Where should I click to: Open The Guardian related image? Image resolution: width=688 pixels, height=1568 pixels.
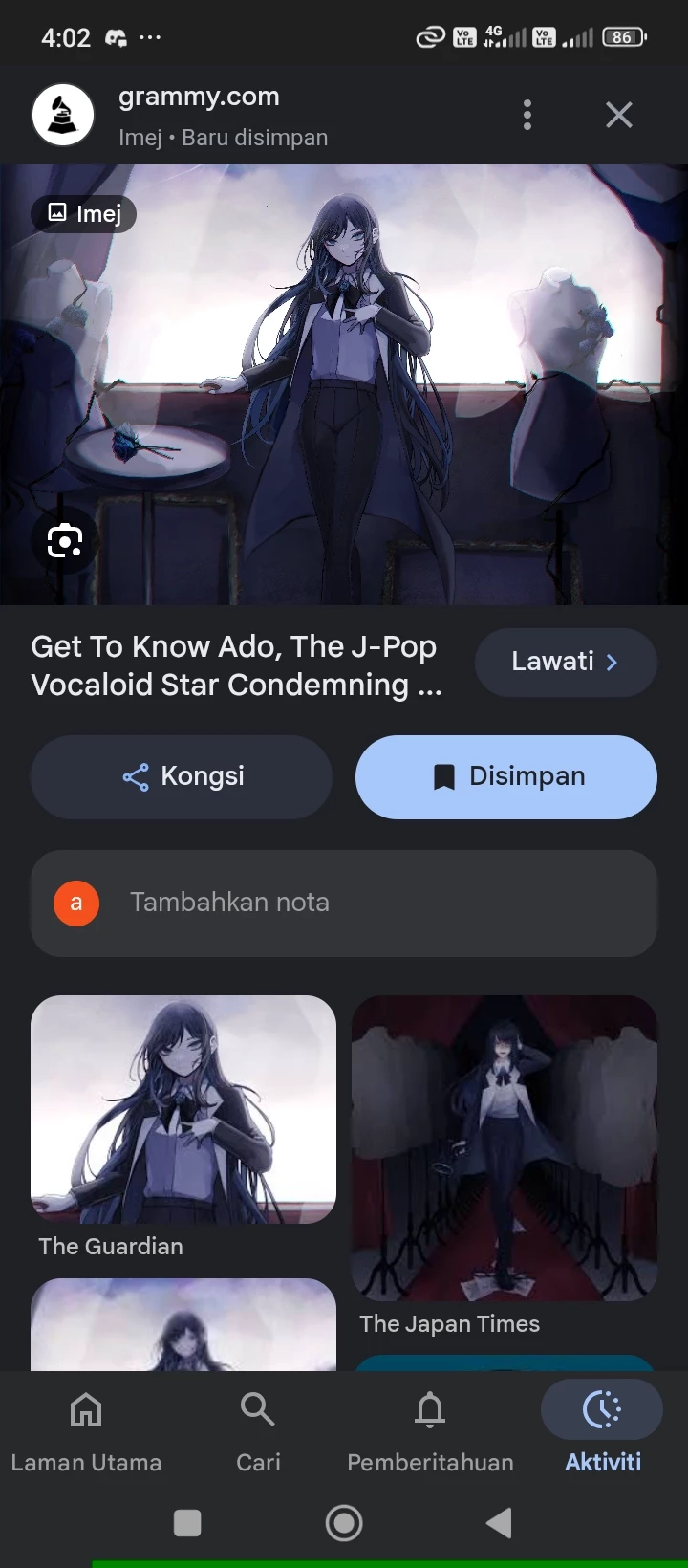(x=183, y=1109)
